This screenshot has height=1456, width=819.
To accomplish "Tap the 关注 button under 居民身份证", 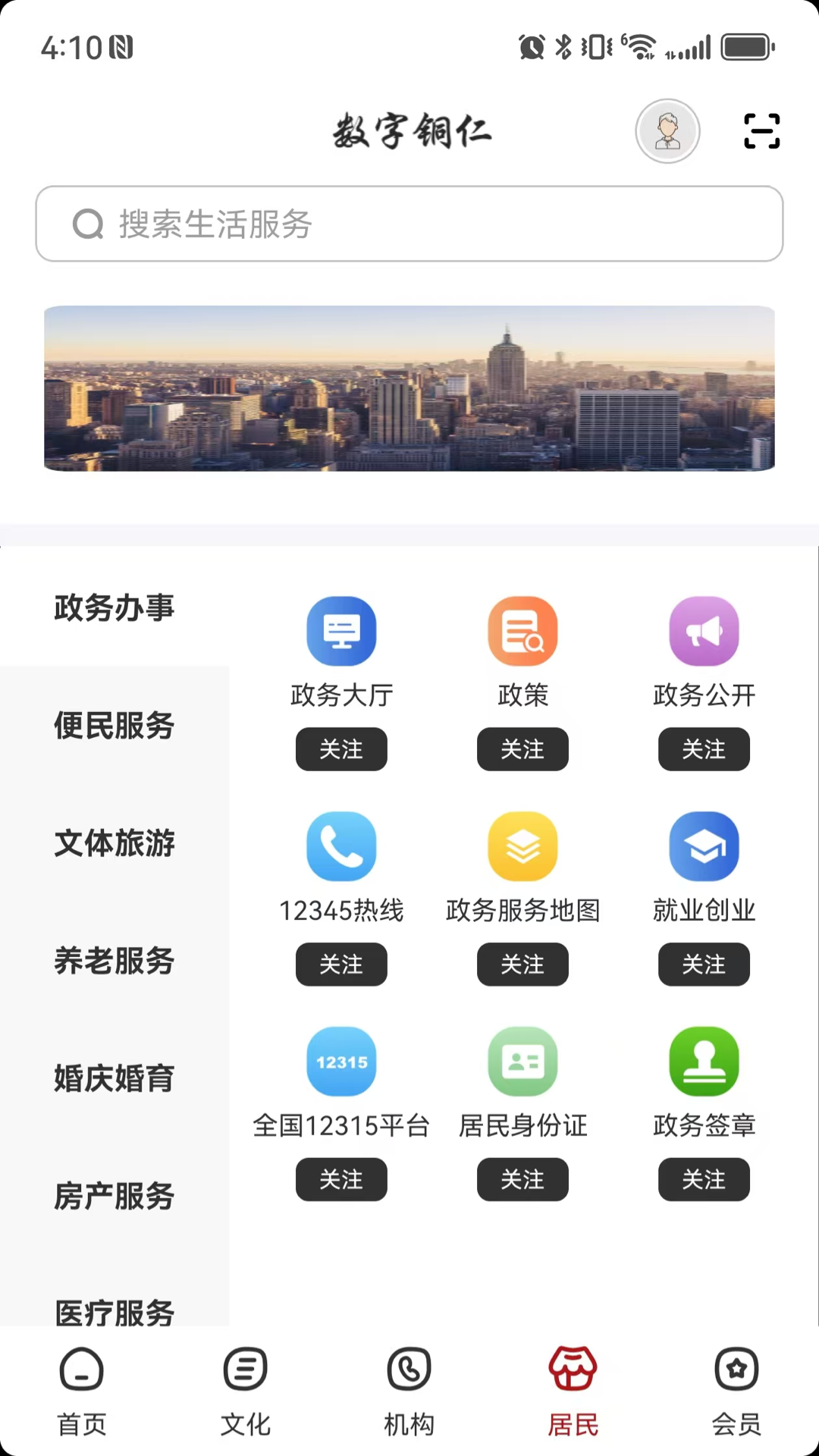I will (522, 1179).
